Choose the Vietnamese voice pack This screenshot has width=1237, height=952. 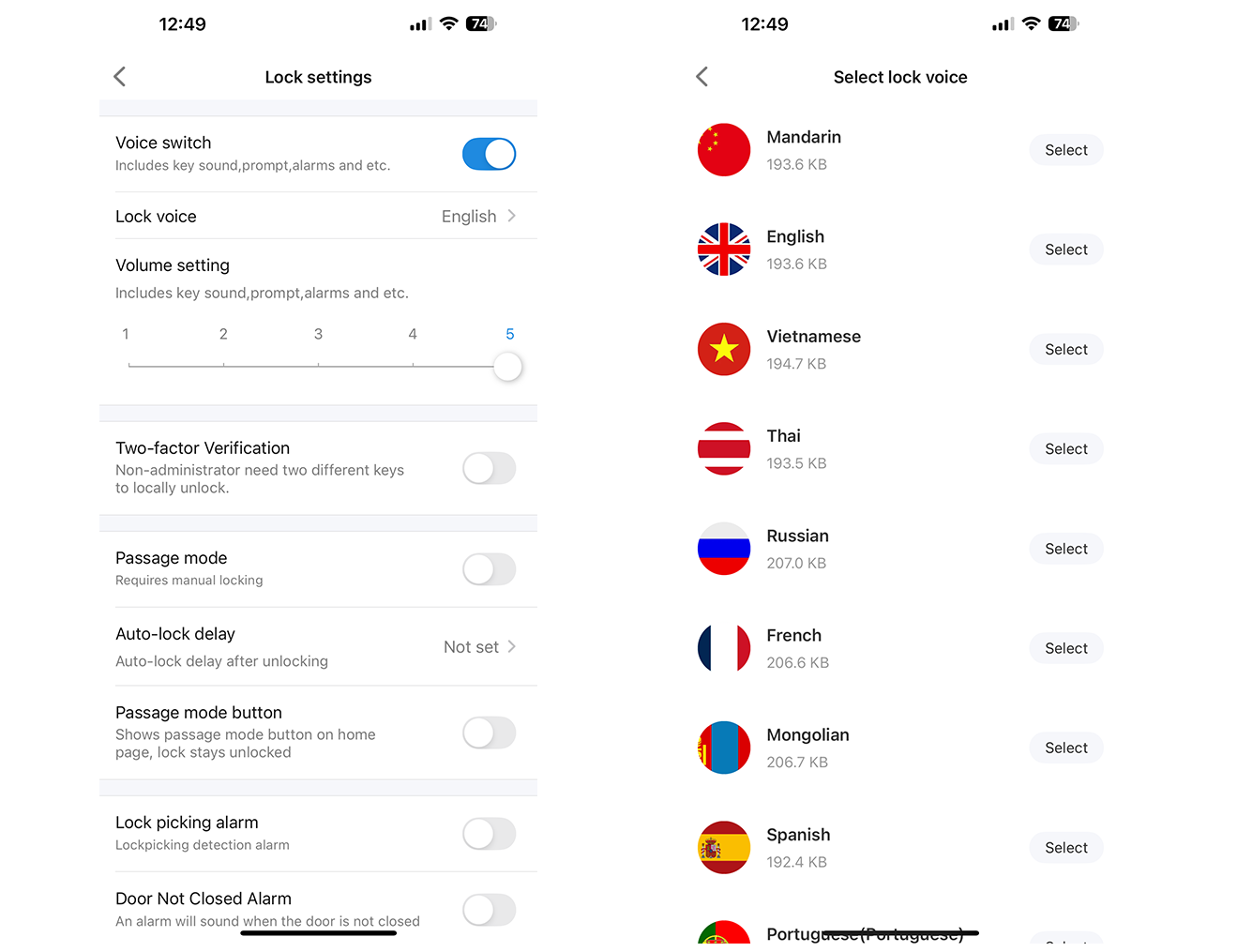[x=1065, y=350]
